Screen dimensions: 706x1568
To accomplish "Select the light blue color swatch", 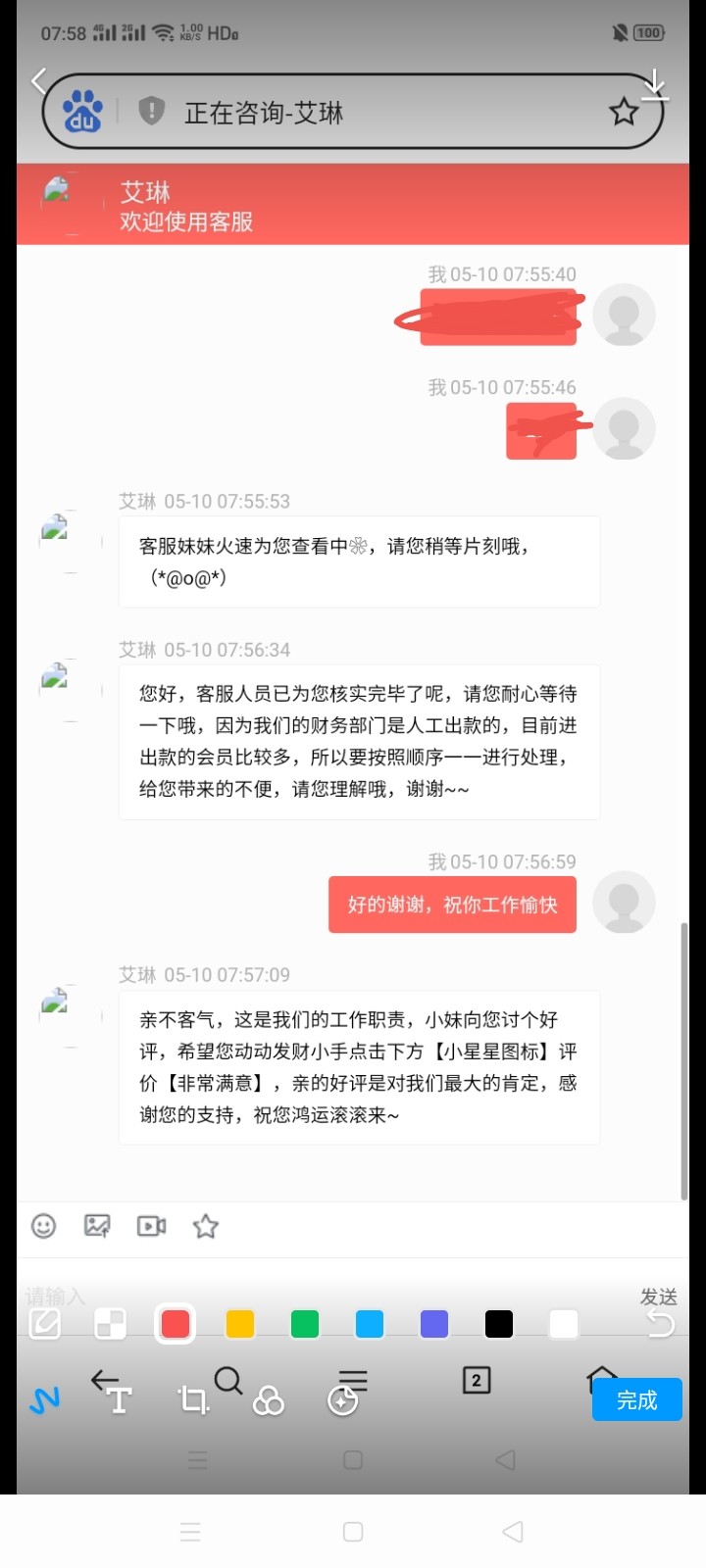I will (370, 1324).
